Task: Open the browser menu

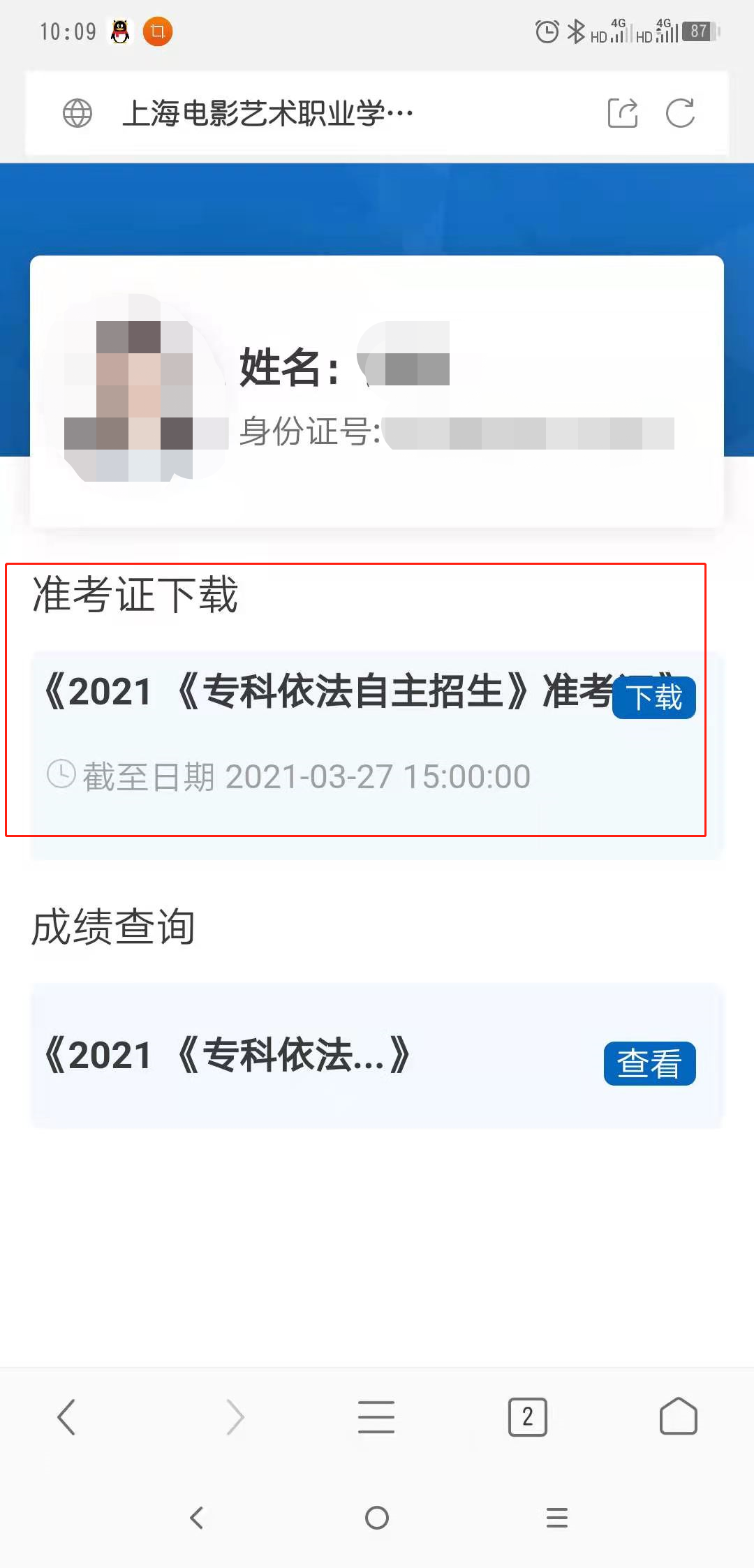Action: click(x=376, y=1417)
